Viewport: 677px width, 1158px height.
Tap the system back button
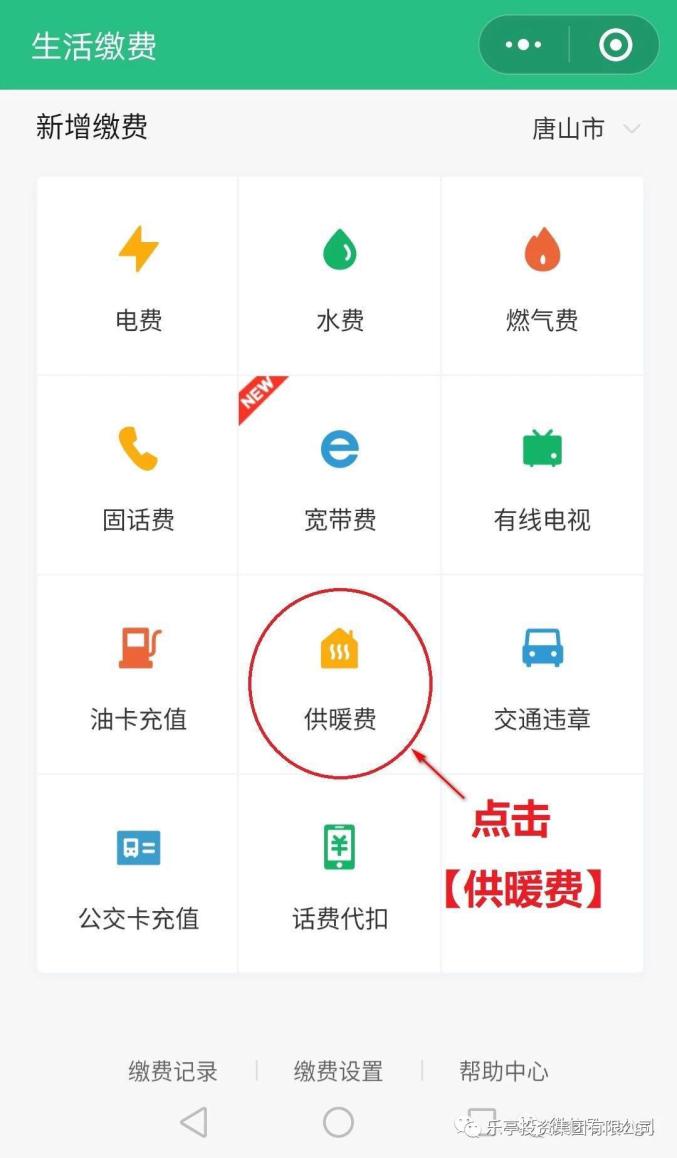(x=194, y=1122)
